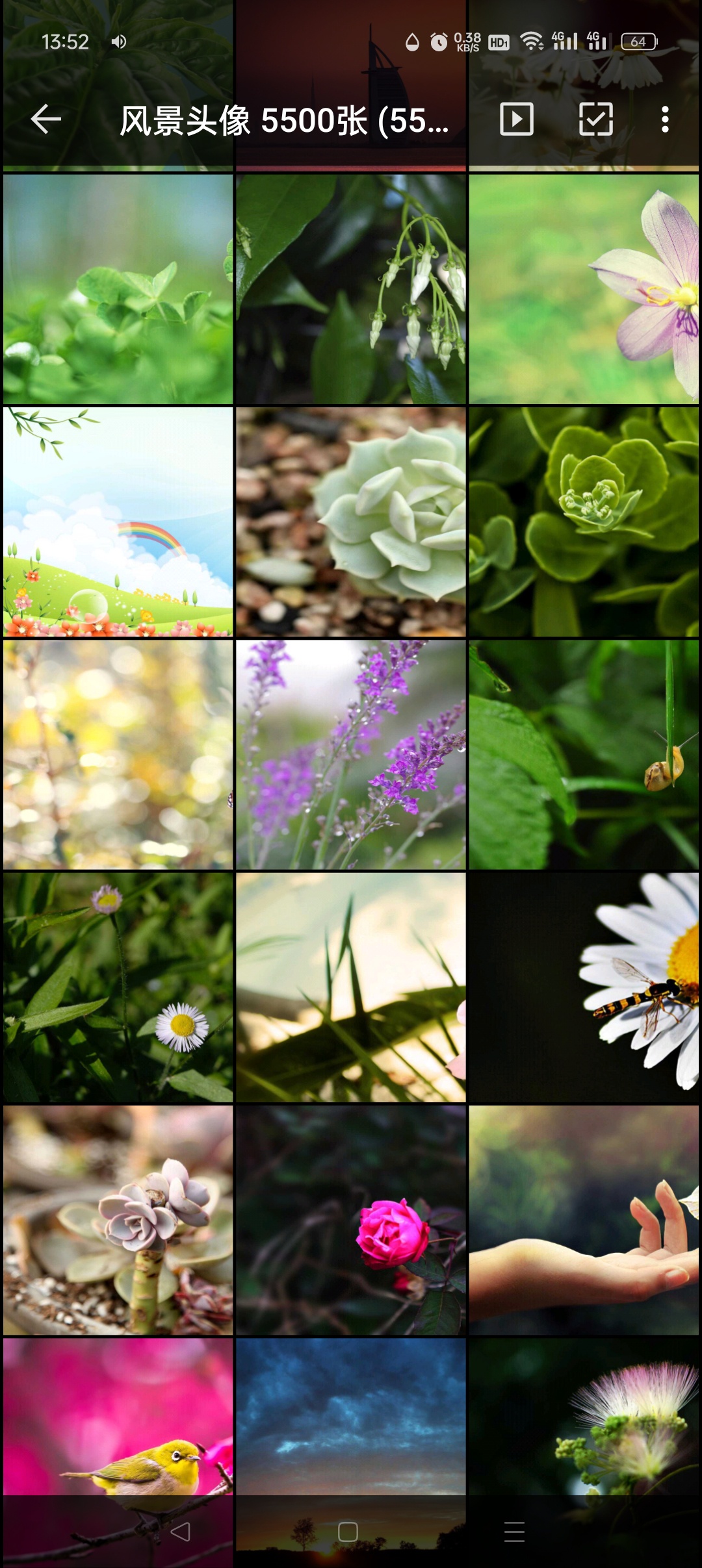Open the three-dot overflow menu
Image resolution: width=702 pixels, height=1568 pixels.
click(x=664, y=120)
